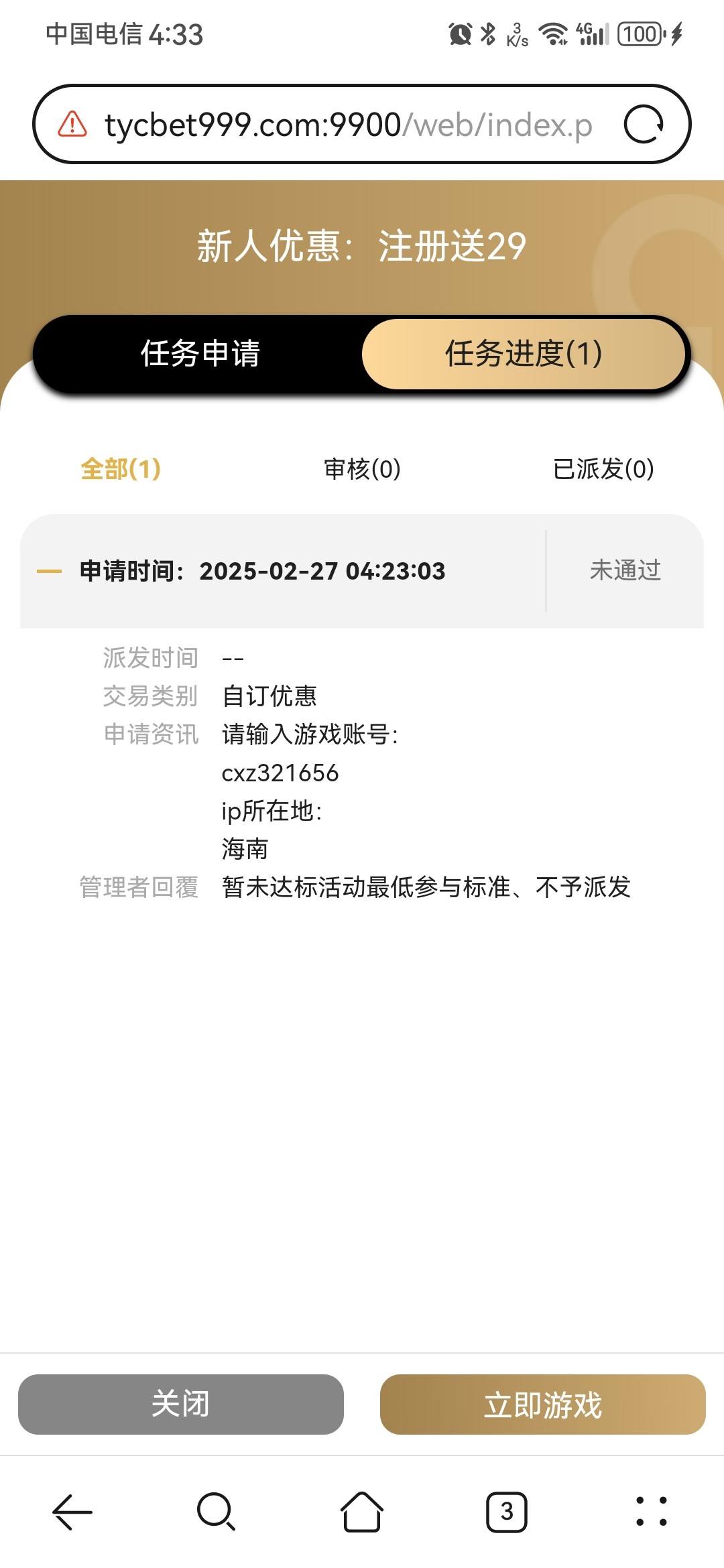Reload the page with the refresh icon

point(644,125)
